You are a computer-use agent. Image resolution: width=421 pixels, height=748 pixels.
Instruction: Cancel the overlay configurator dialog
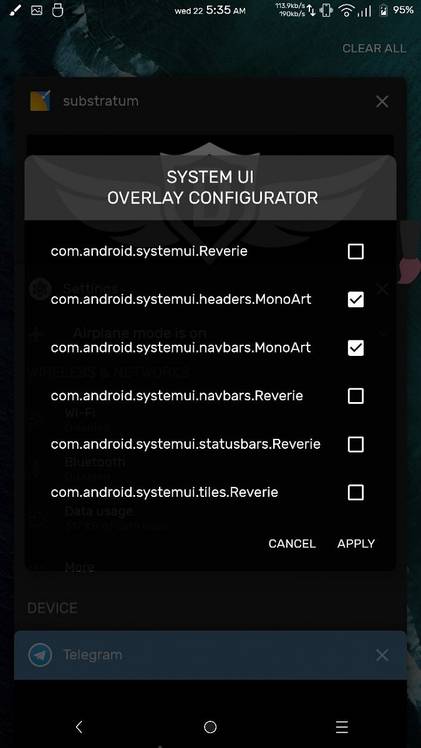(x=292, y=544)
